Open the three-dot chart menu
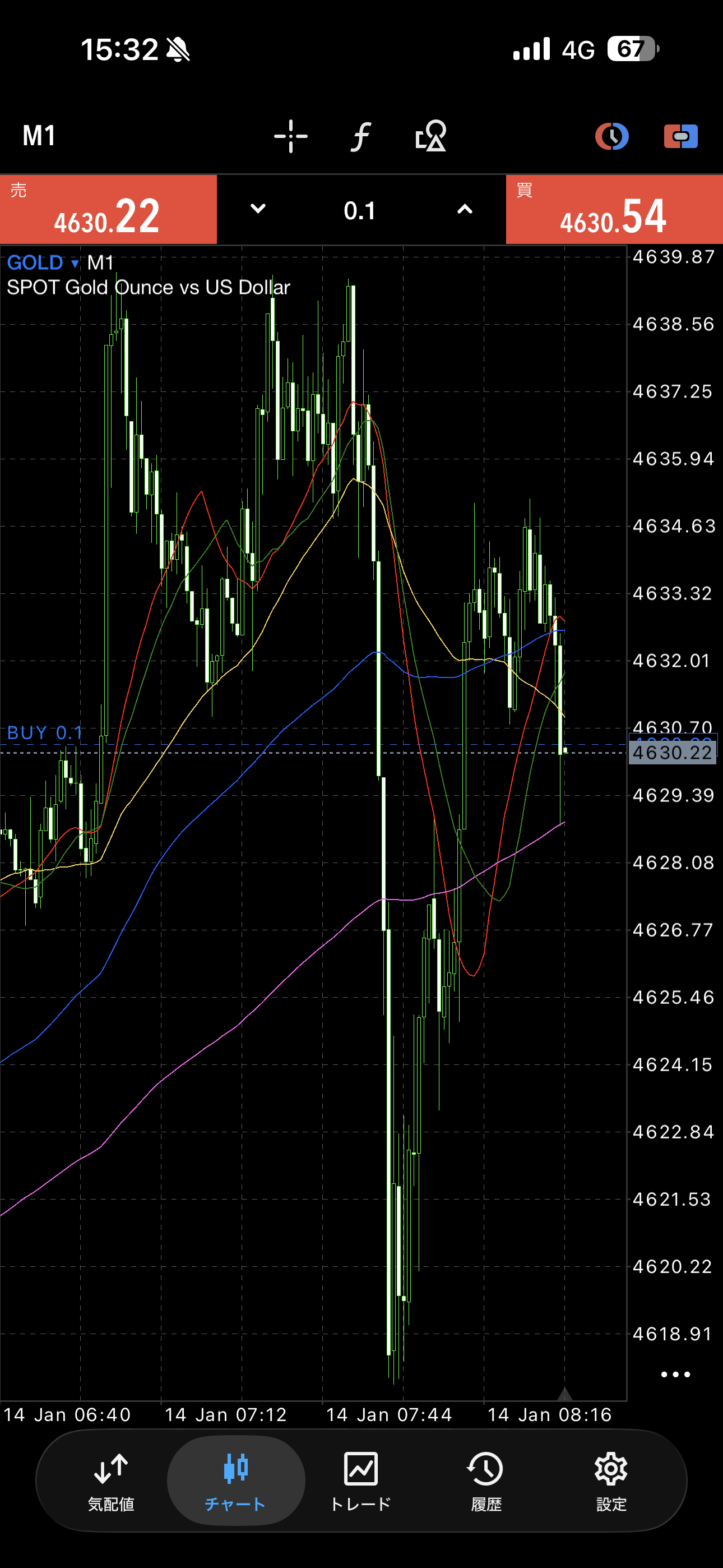The width and height of the screenshot is (723, 1568). tap(675, 1374)
